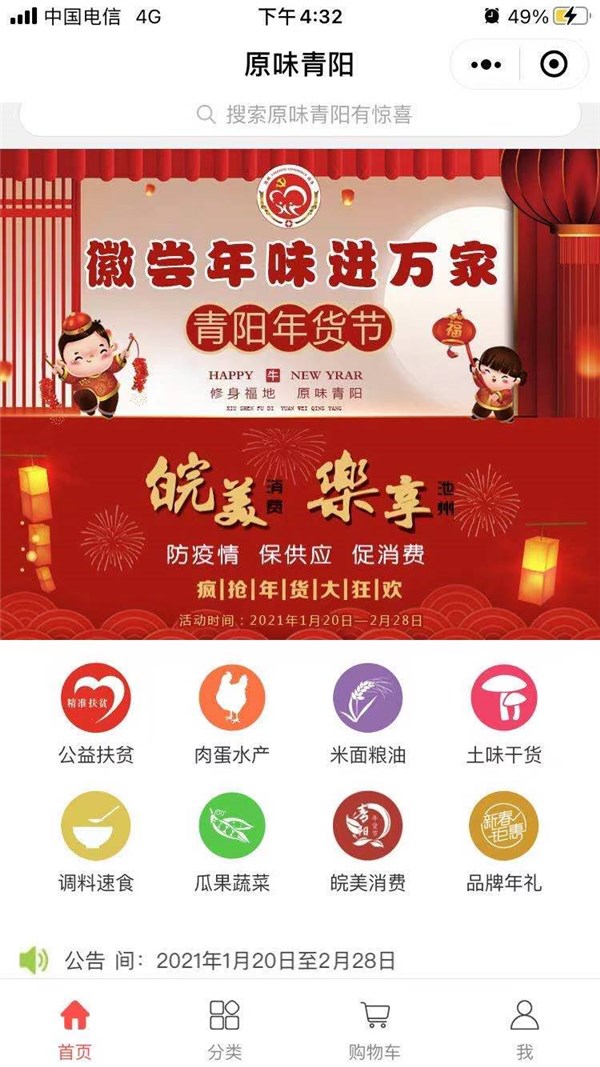This screenshot has width=600, height=1067.
Task: Switch to the 首页 tab
Action: pyautogui.click(x=75, y=1027)
